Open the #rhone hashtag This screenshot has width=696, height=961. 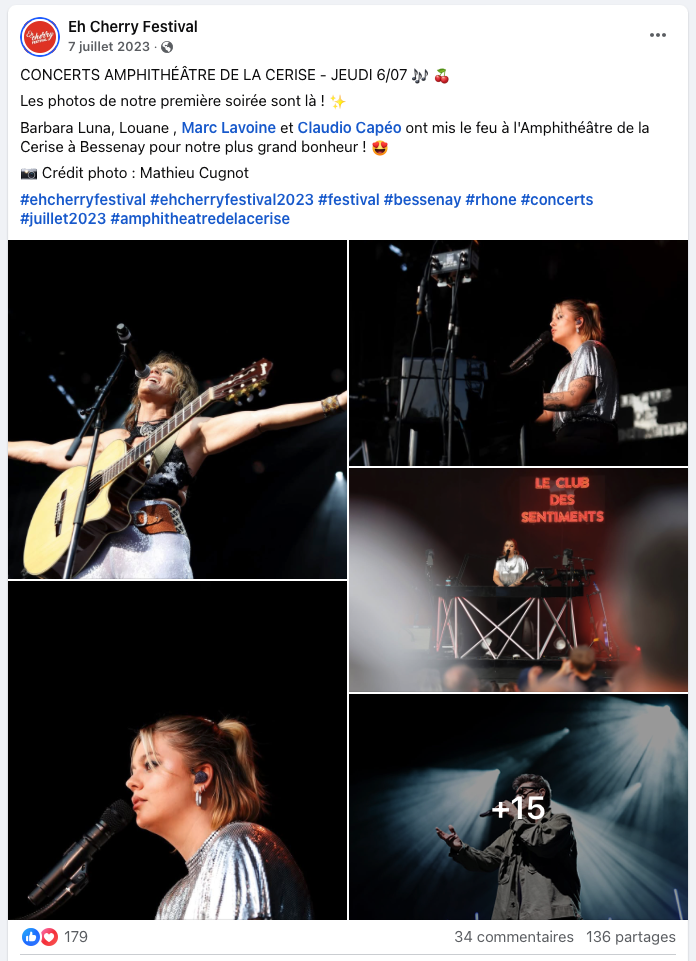[x=491, y=200]
